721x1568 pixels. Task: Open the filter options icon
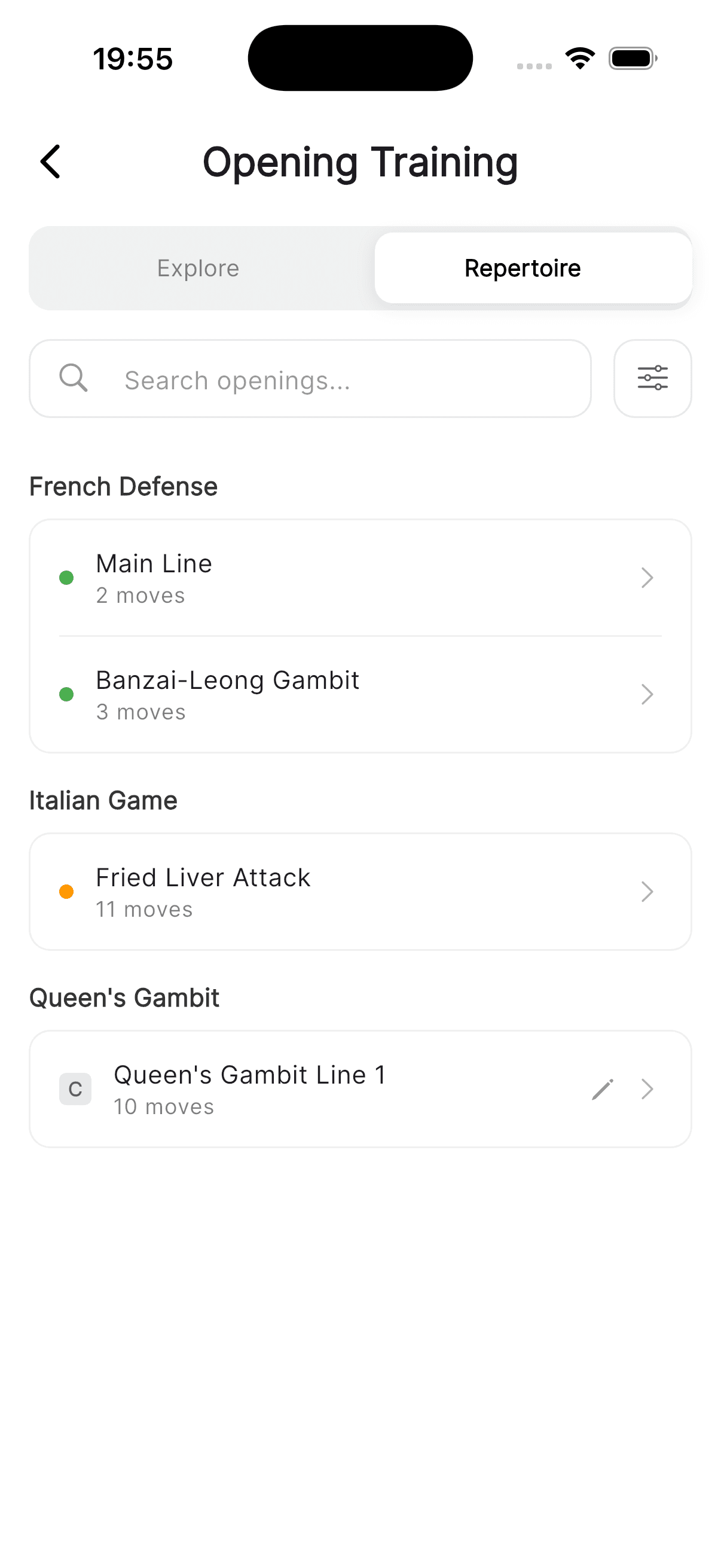(652, 377)
